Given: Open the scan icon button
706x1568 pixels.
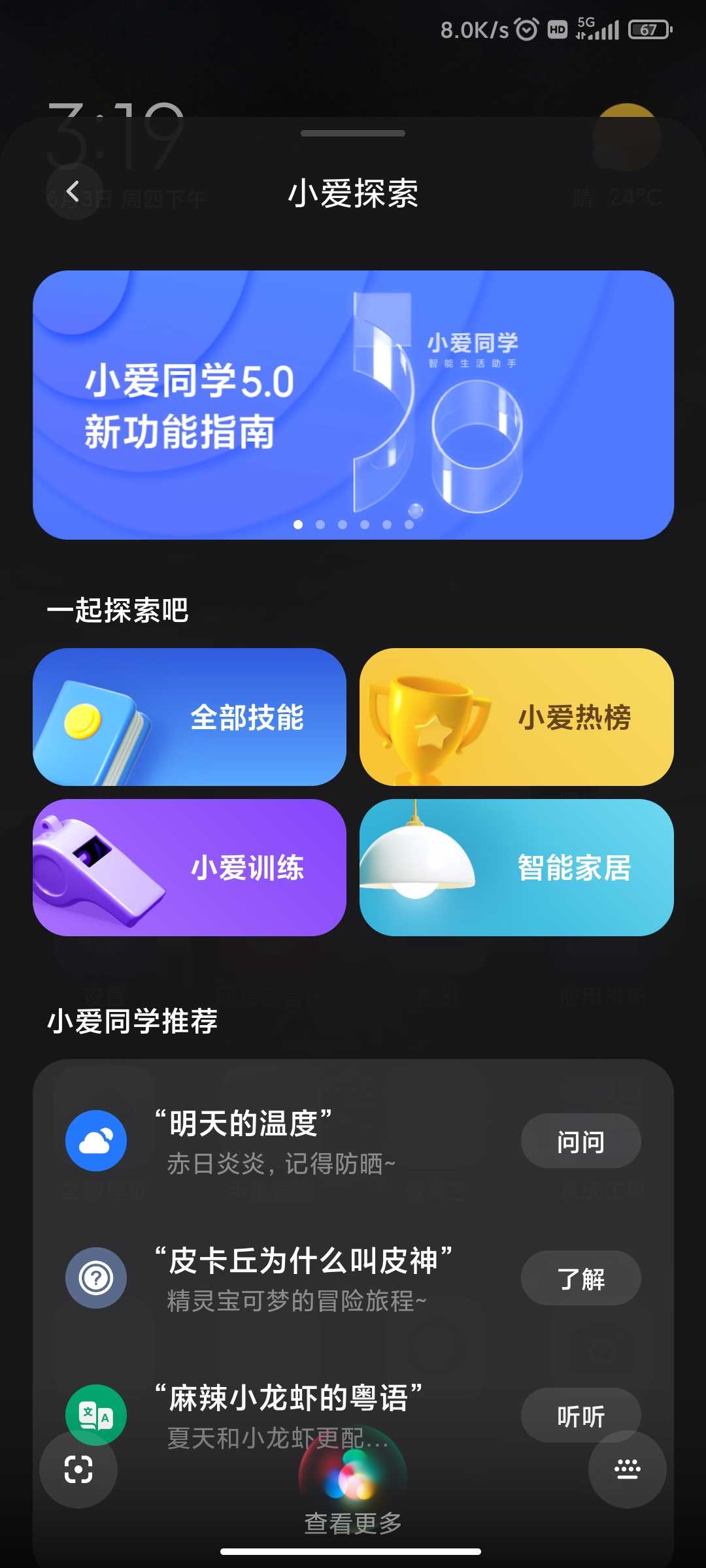Looking at the screenshot, I should click(78, 1469).
